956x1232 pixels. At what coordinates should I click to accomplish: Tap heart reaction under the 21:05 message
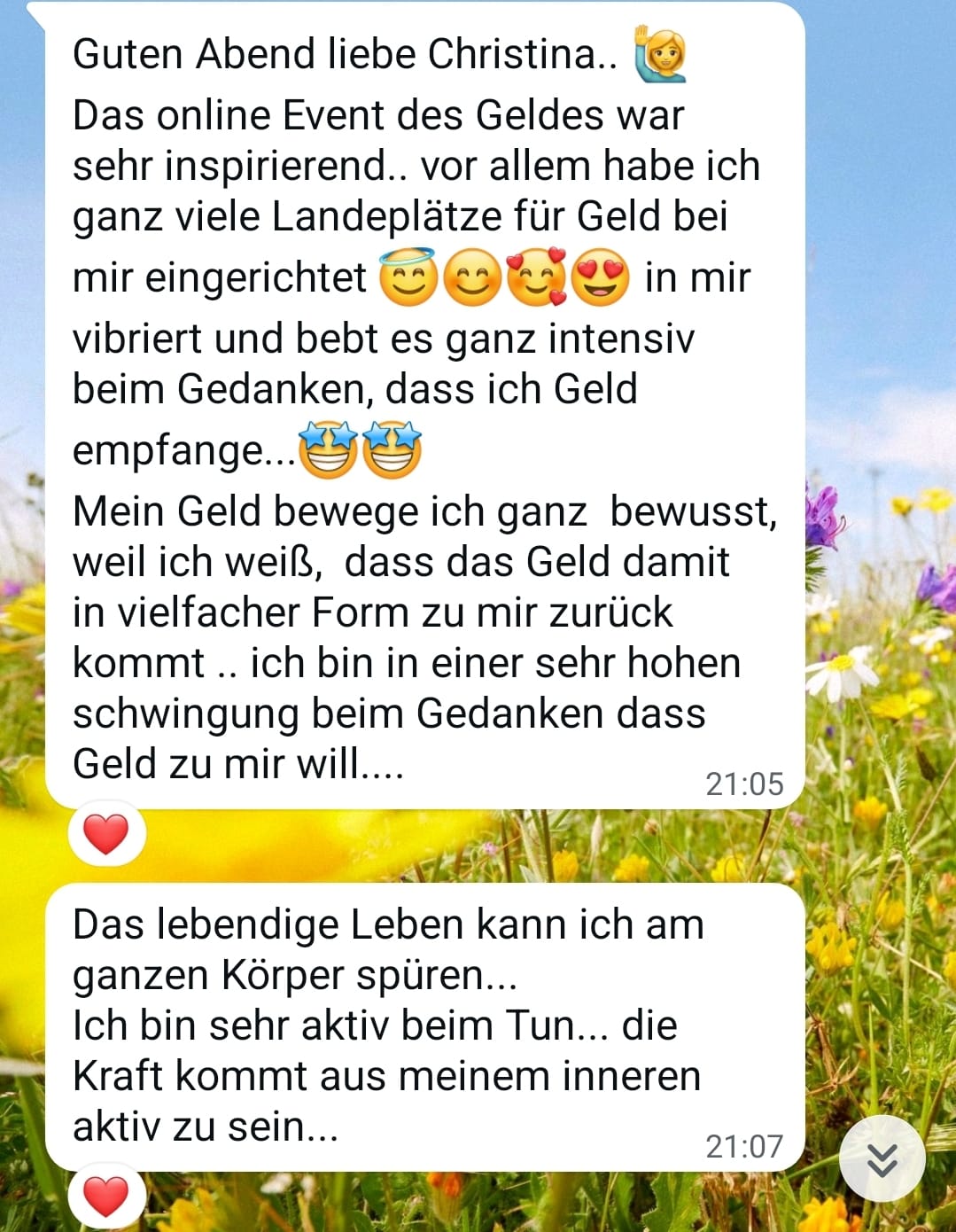click(106, 833)
